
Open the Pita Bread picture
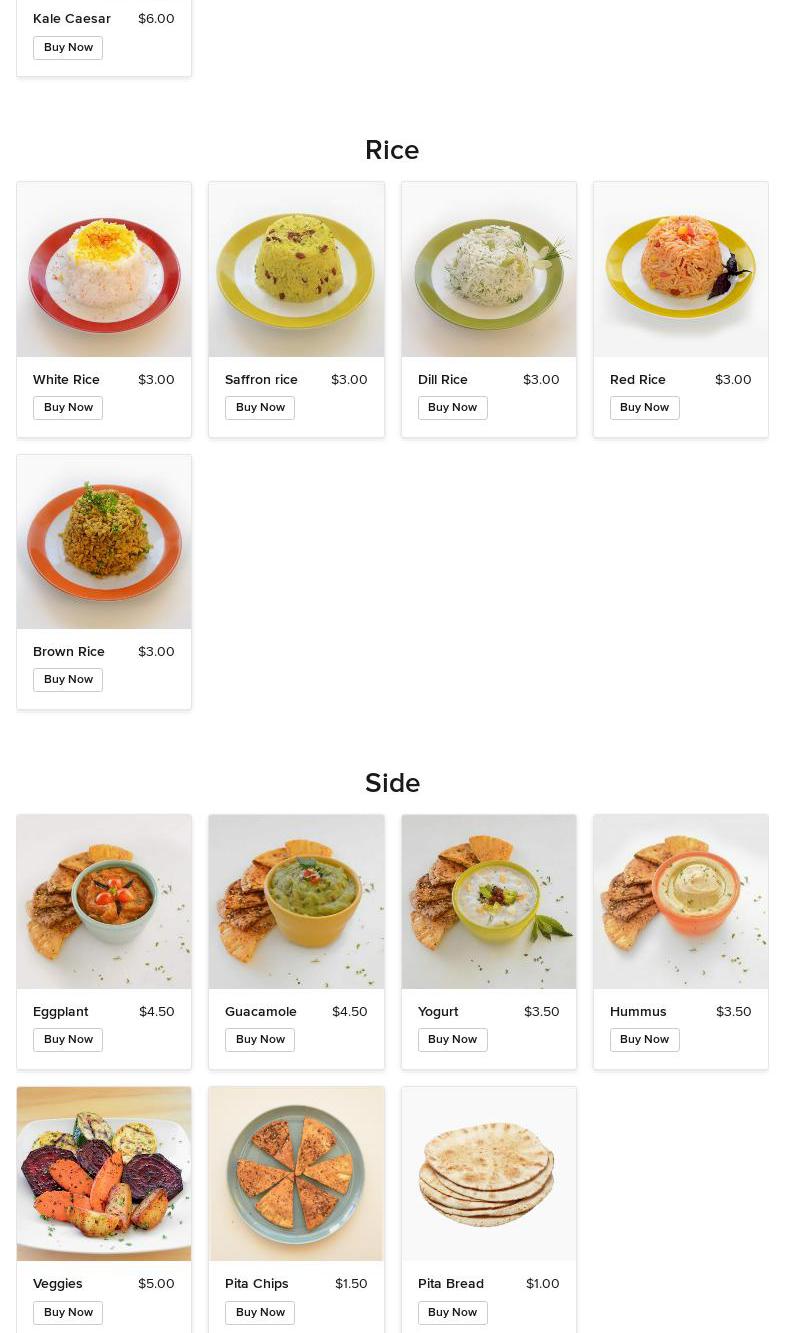coord(488,1174)
